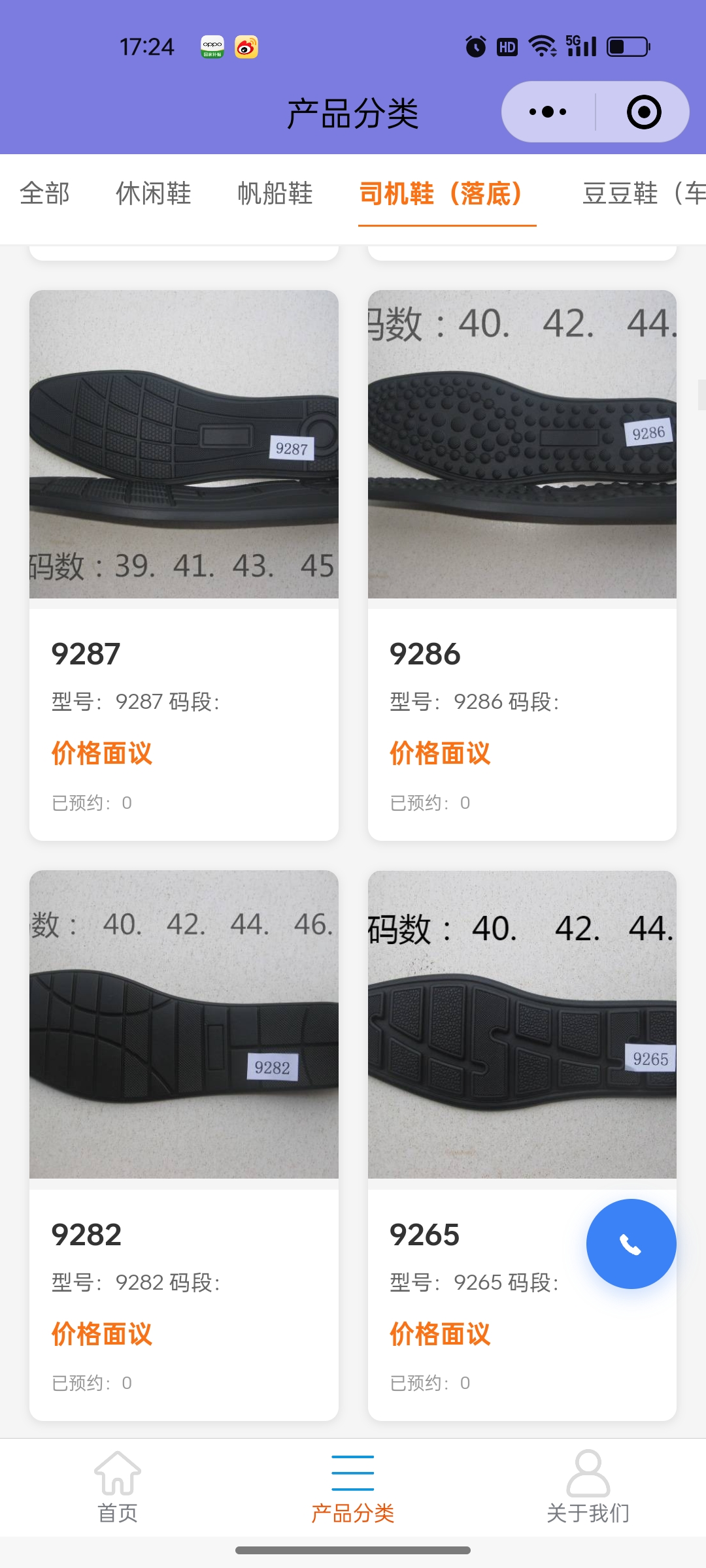Show the 帆船鞋 category

[x=275, y=193]
